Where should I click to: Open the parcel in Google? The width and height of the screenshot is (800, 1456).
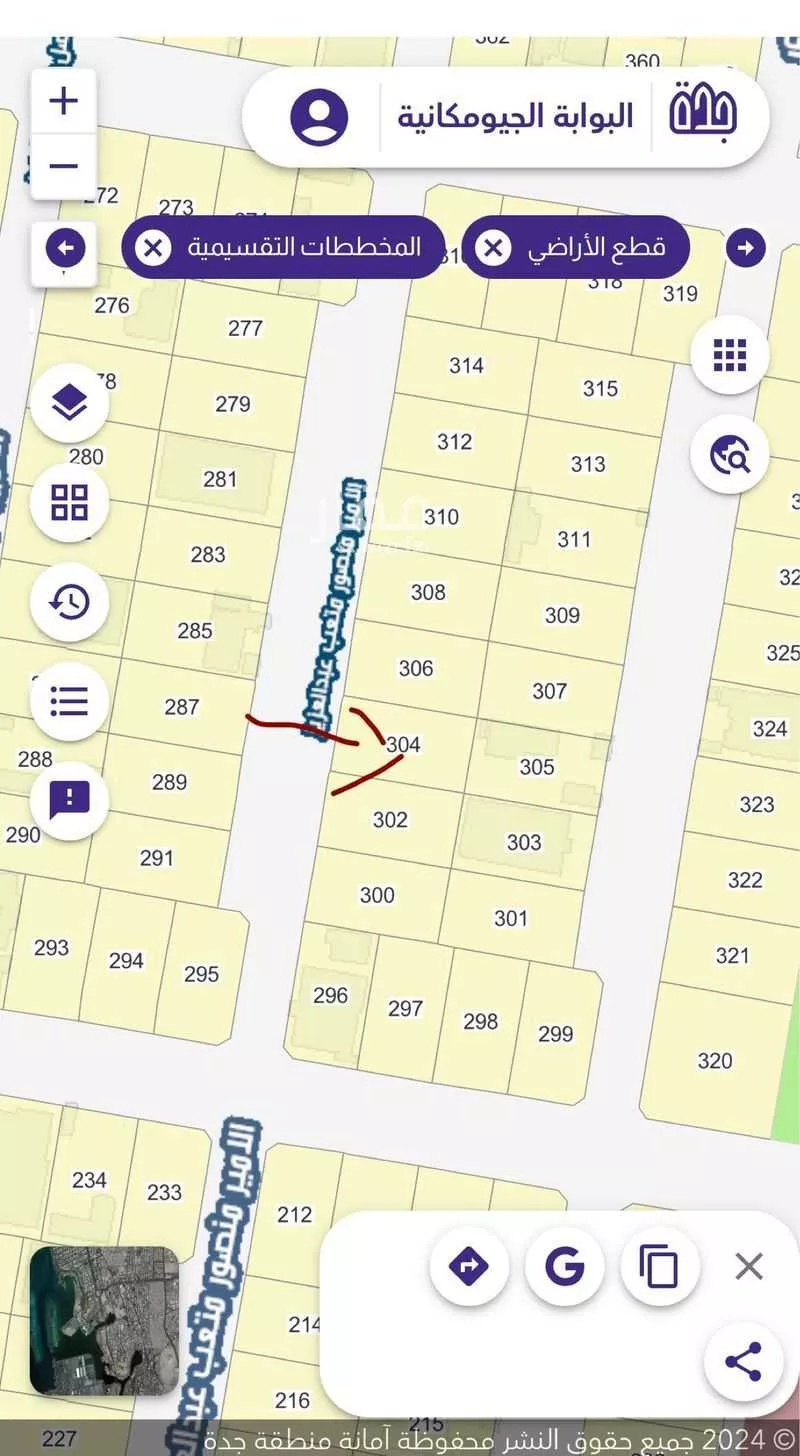565,1266
